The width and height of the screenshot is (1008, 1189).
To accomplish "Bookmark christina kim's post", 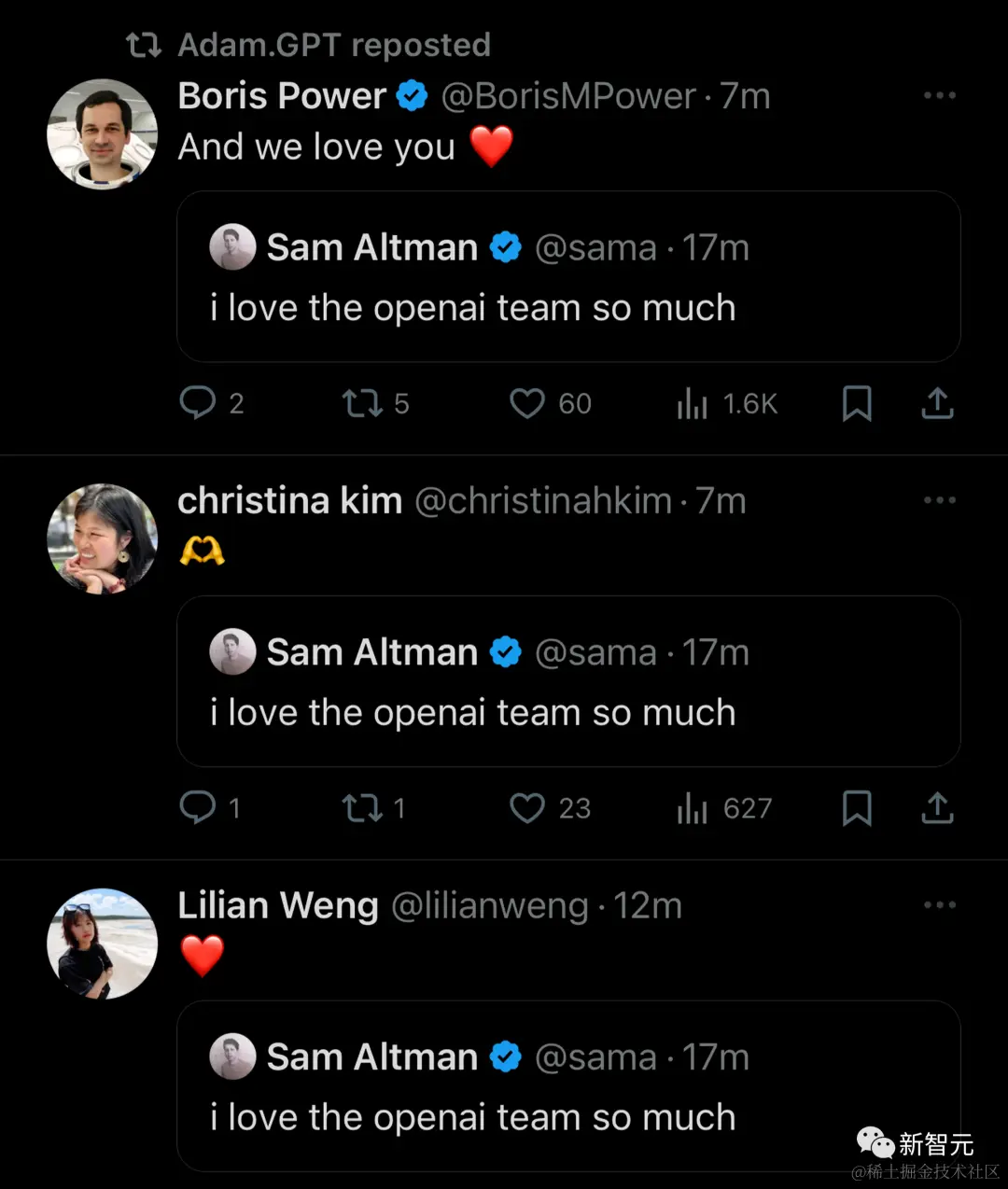I will (857, 807).
